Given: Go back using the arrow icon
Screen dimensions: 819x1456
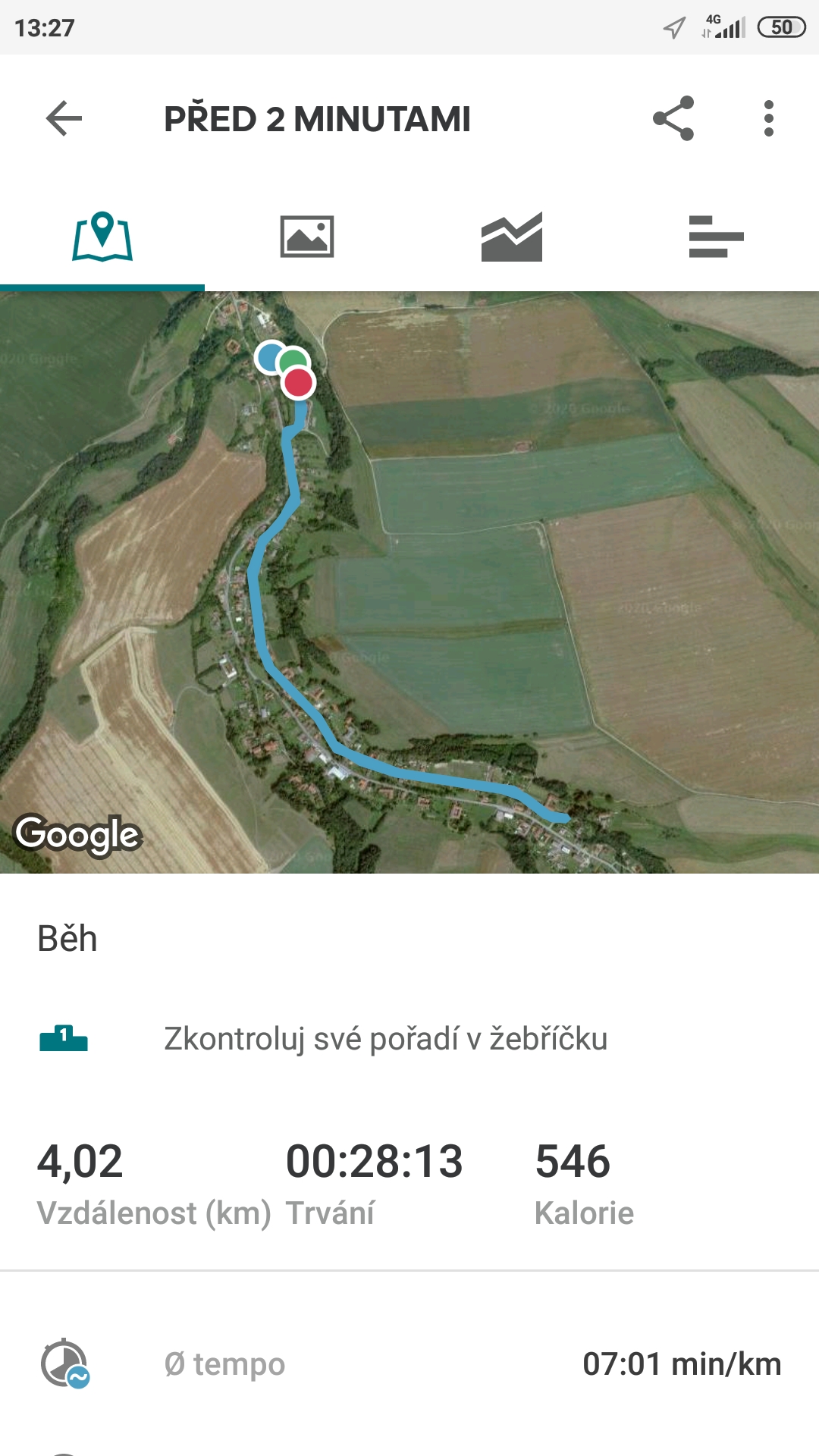Looking at the screenshot, I should pyautogui.click(x=64, y=119).
